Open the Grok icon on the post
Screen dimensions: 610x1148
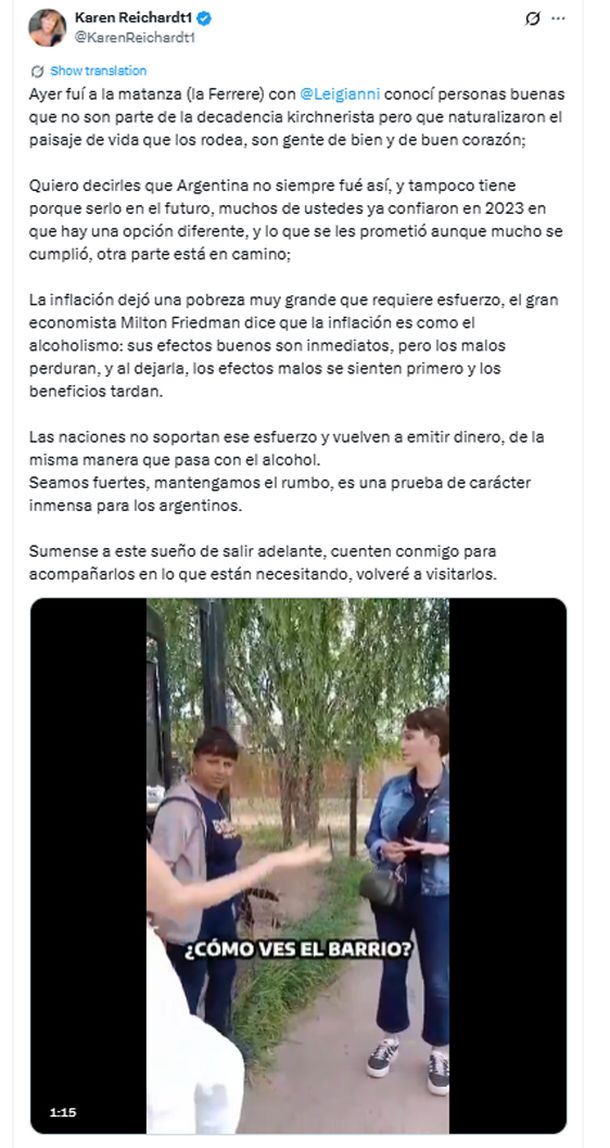click(534, 19)
